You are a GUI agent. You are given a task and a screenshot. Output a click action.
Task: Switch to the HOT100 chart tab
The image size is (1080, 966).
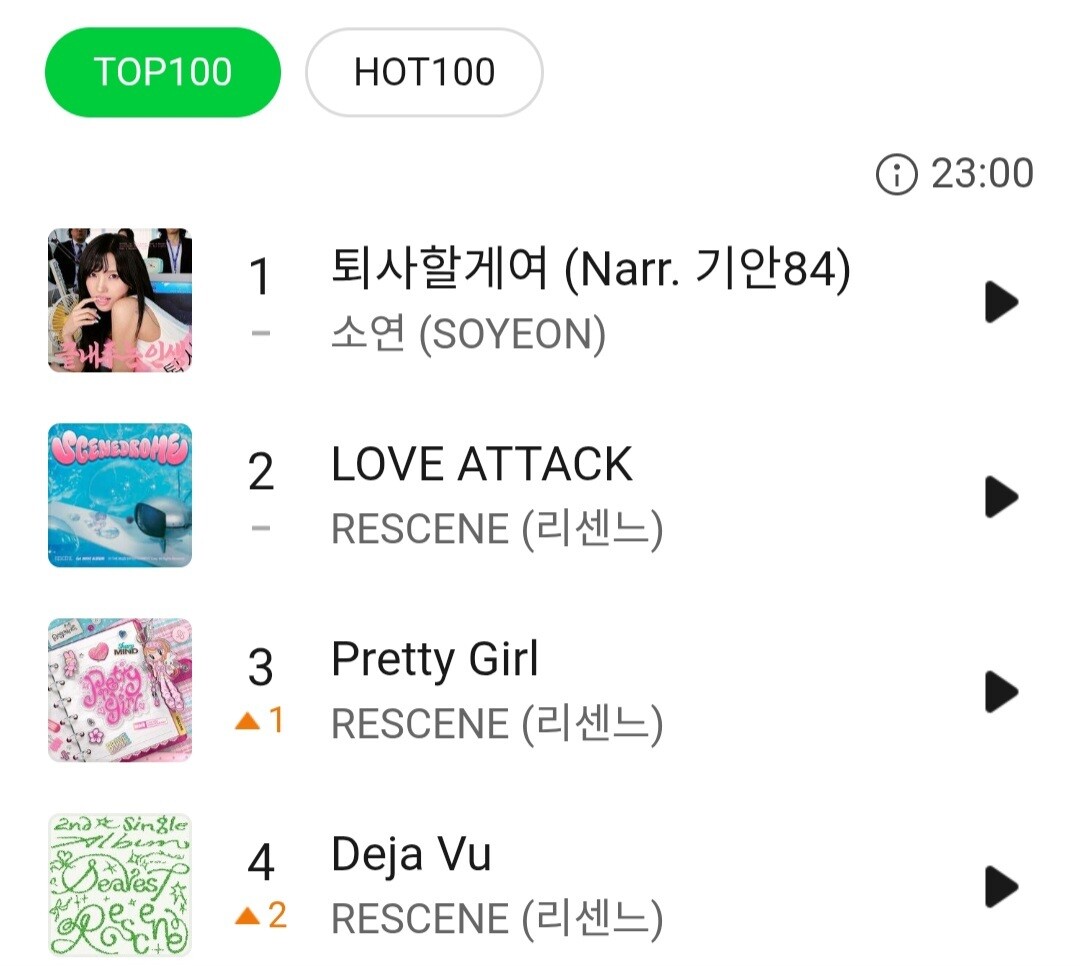pyautogui.click(x=424, y=72)
